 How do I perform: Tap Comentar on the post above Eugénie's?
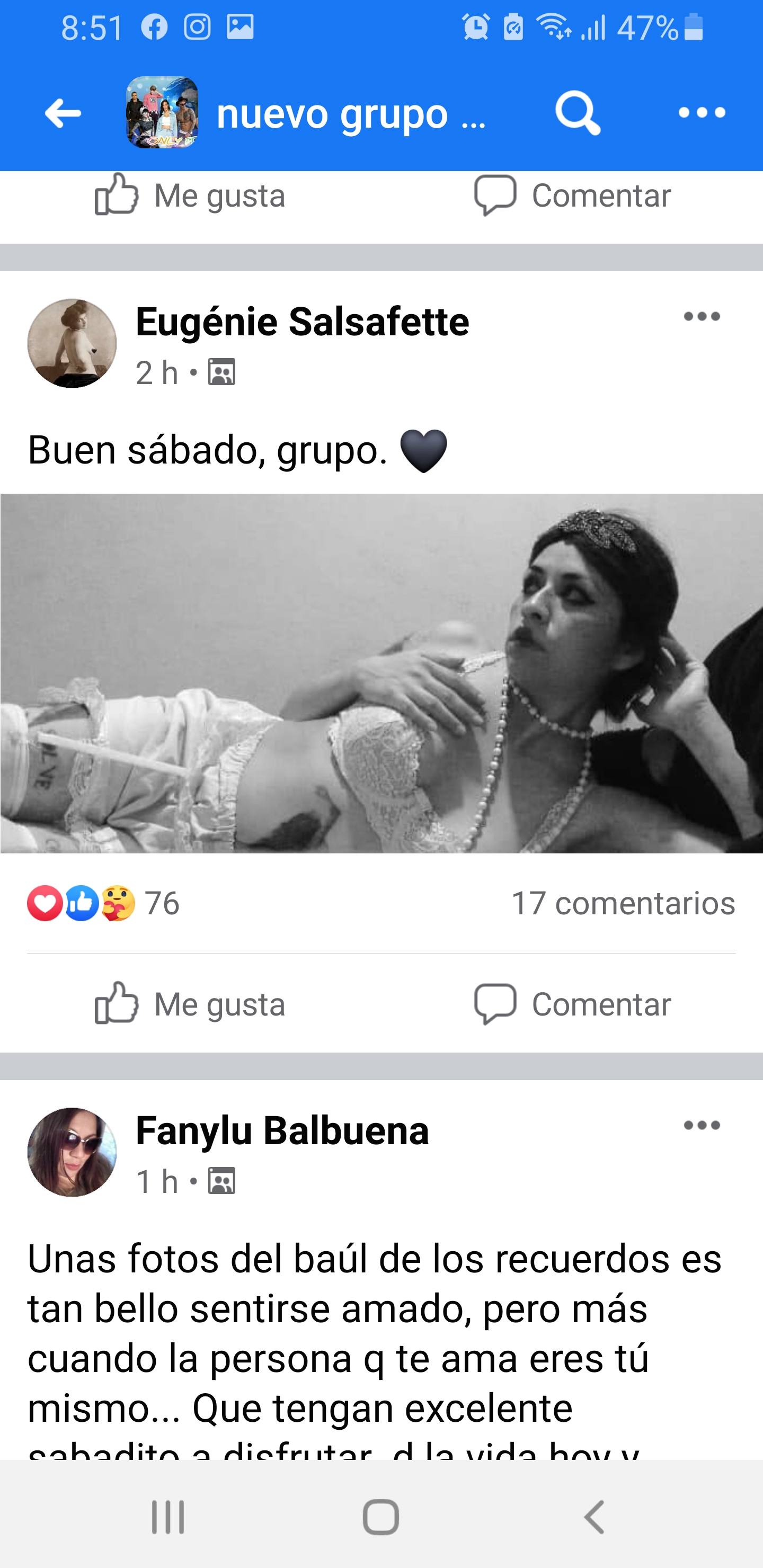572,196
